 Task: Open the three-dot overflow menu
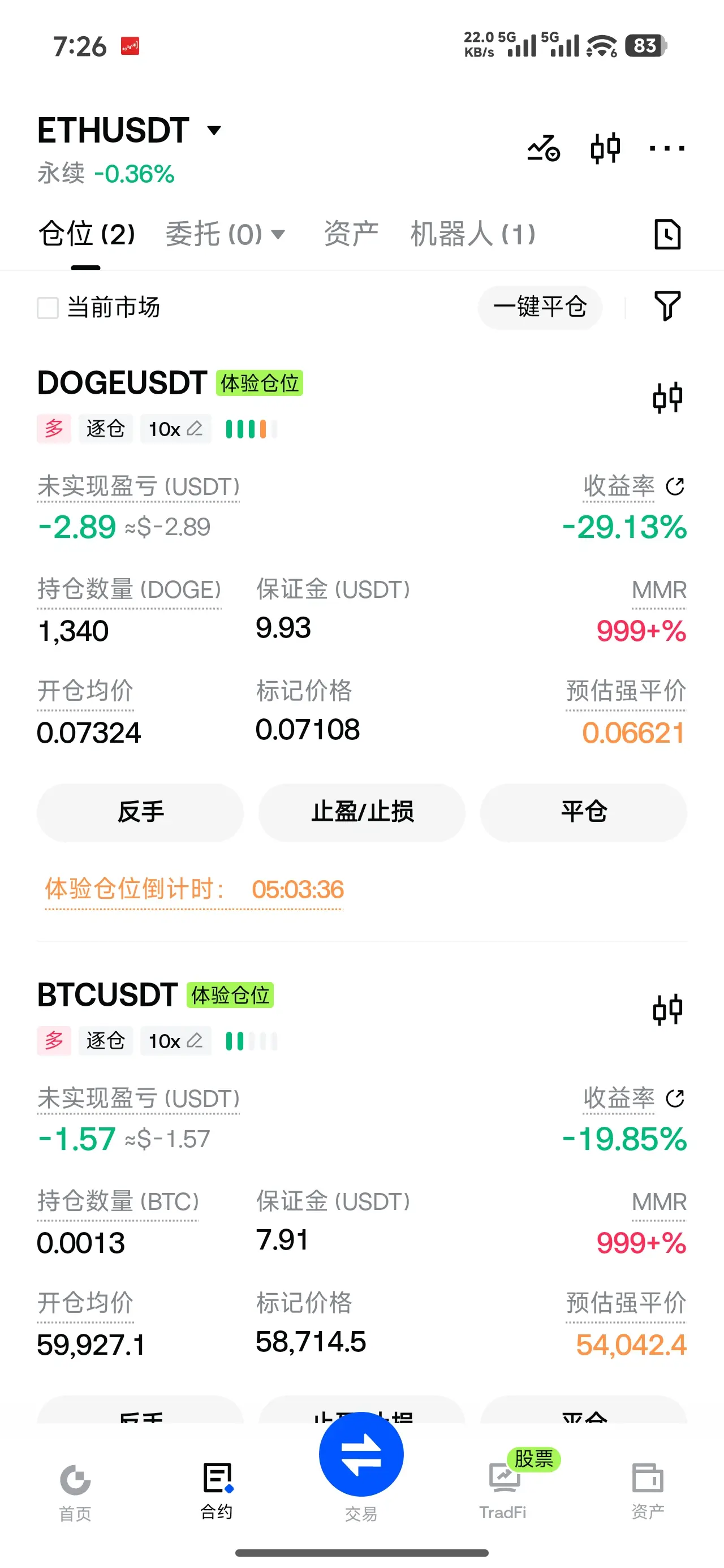pos(667,148)
